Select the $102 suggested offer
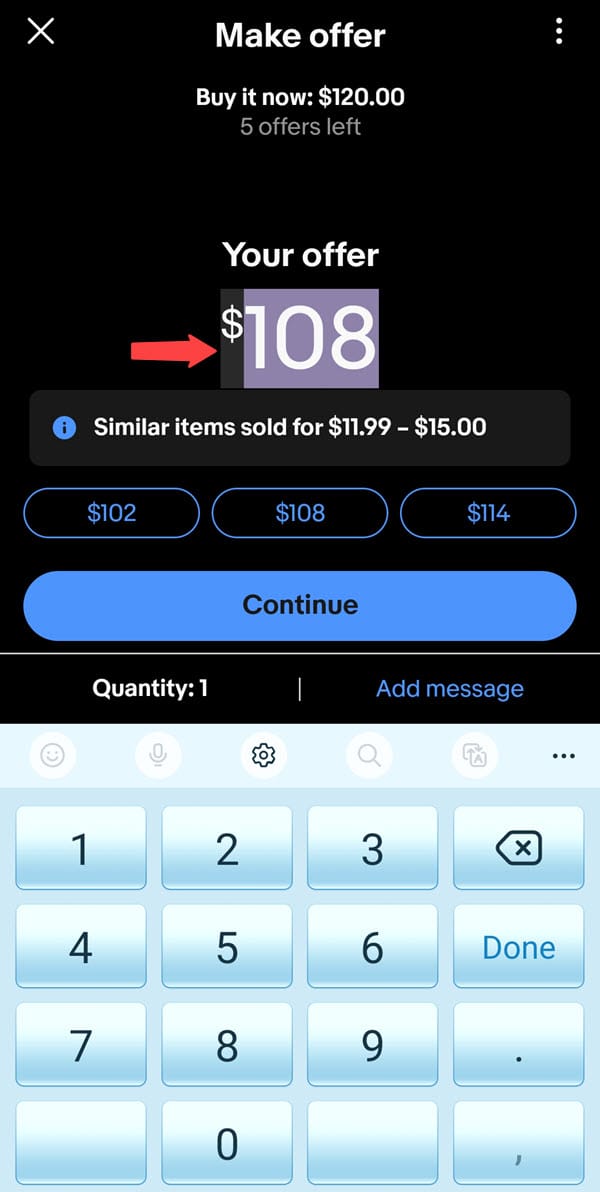600x1192 pixels. (x=112, y=513)
